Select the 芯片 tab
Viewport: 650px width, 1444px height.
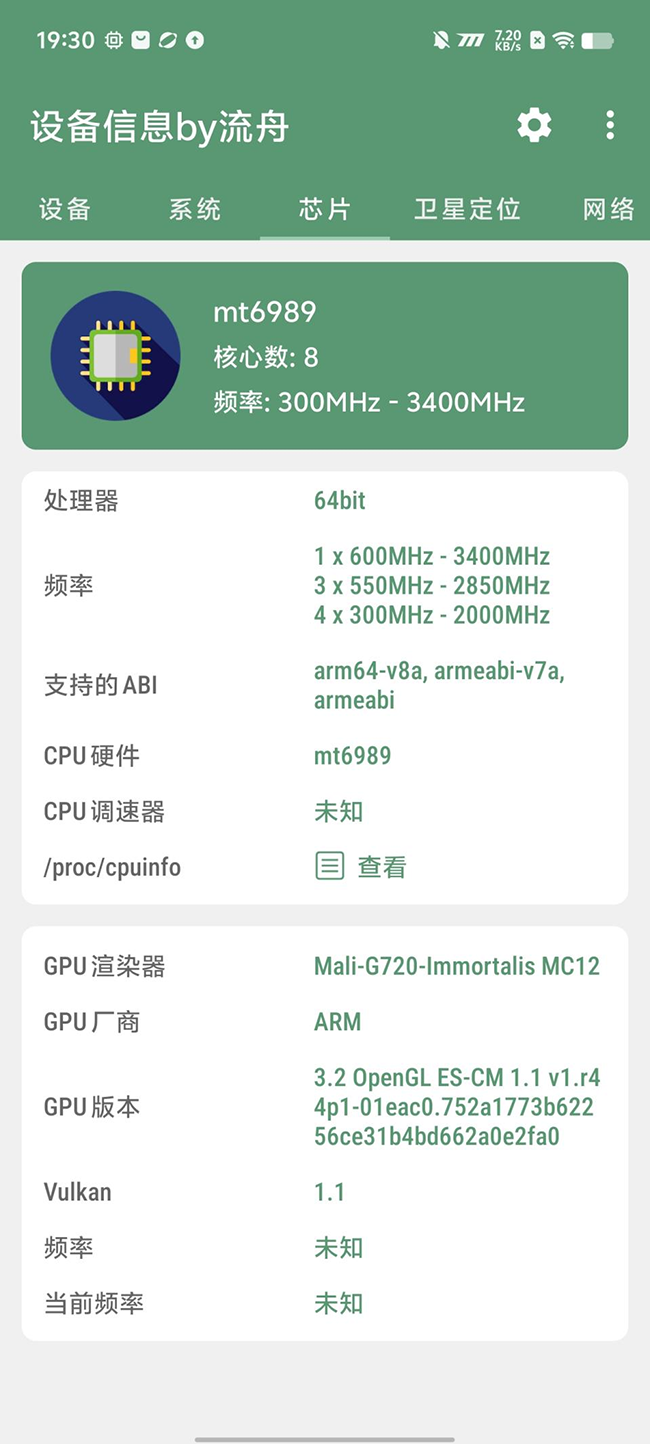pos(325,209)
